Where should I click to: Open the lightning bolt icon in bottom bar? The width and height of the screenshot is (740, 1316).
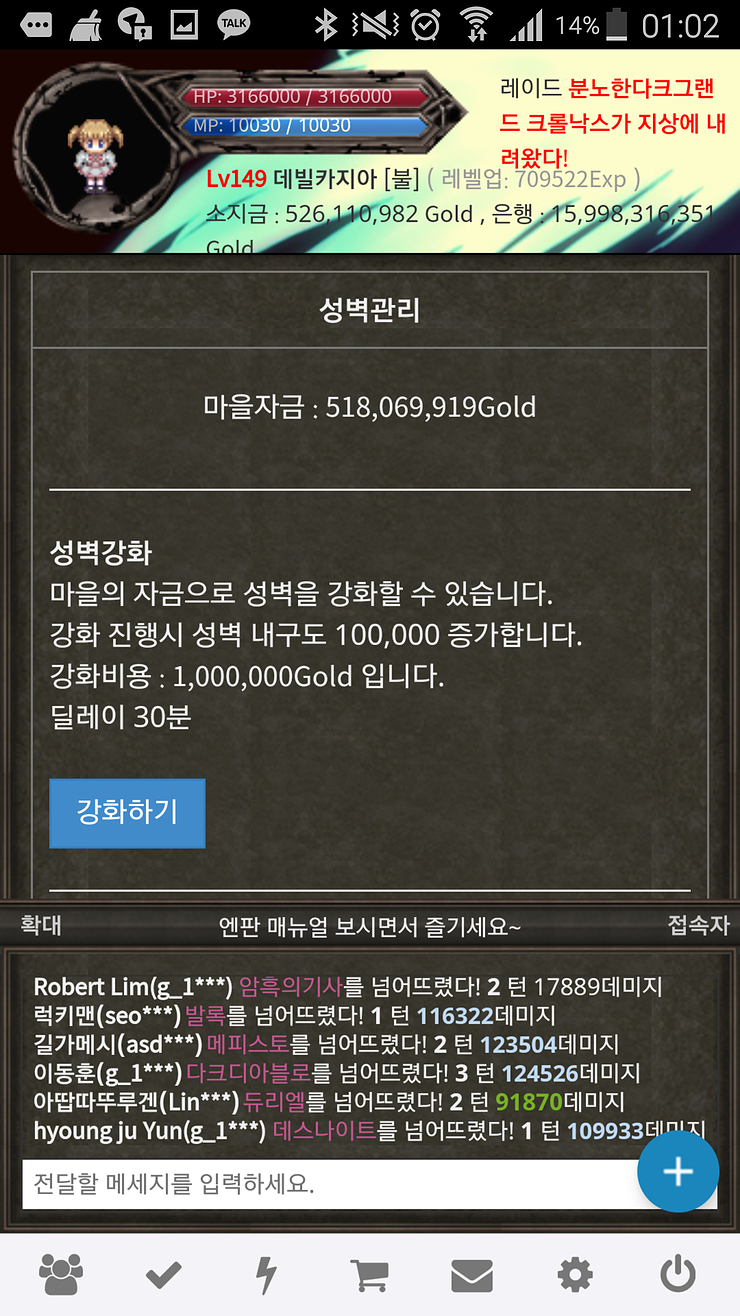[266, 1275]
